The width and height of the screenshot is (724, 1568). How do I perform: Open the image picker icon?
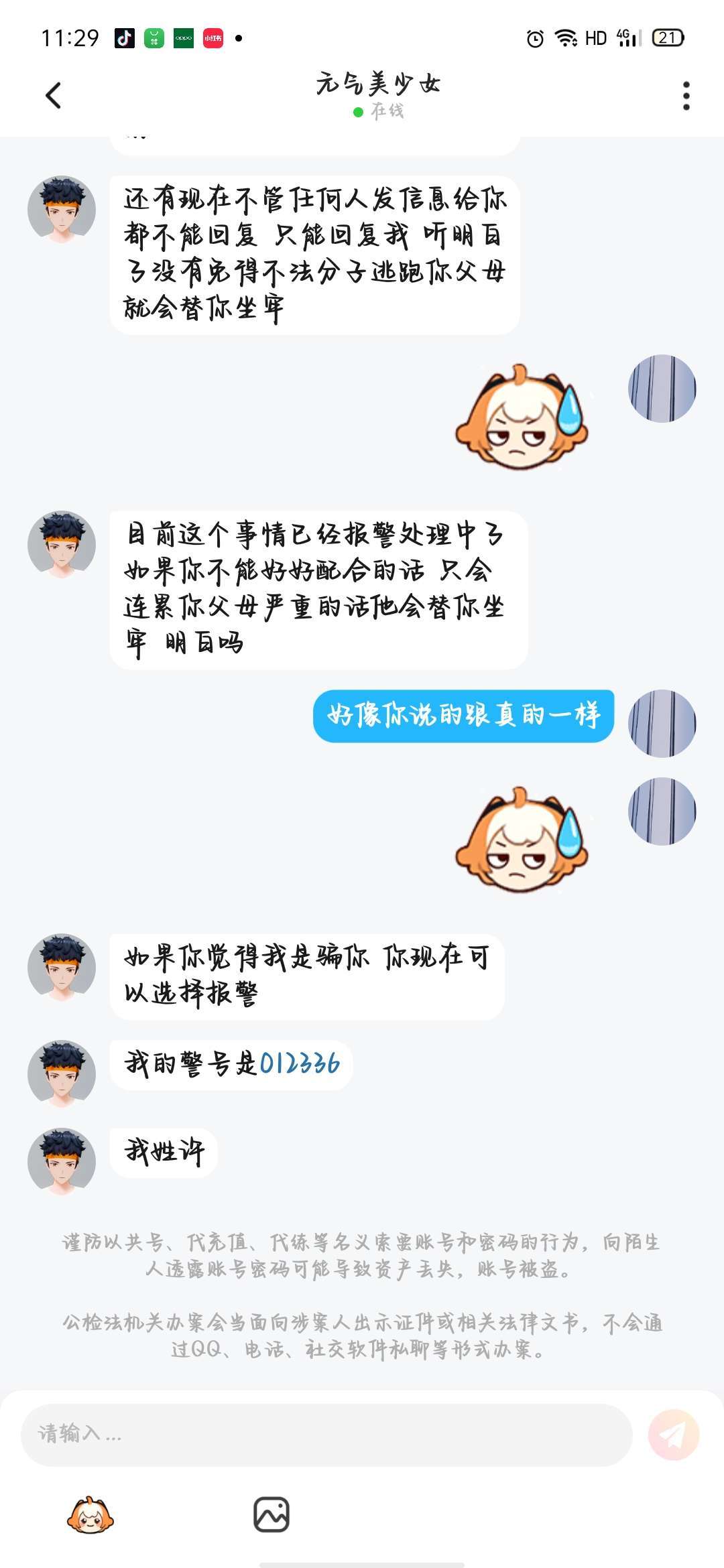[271, 1515]
